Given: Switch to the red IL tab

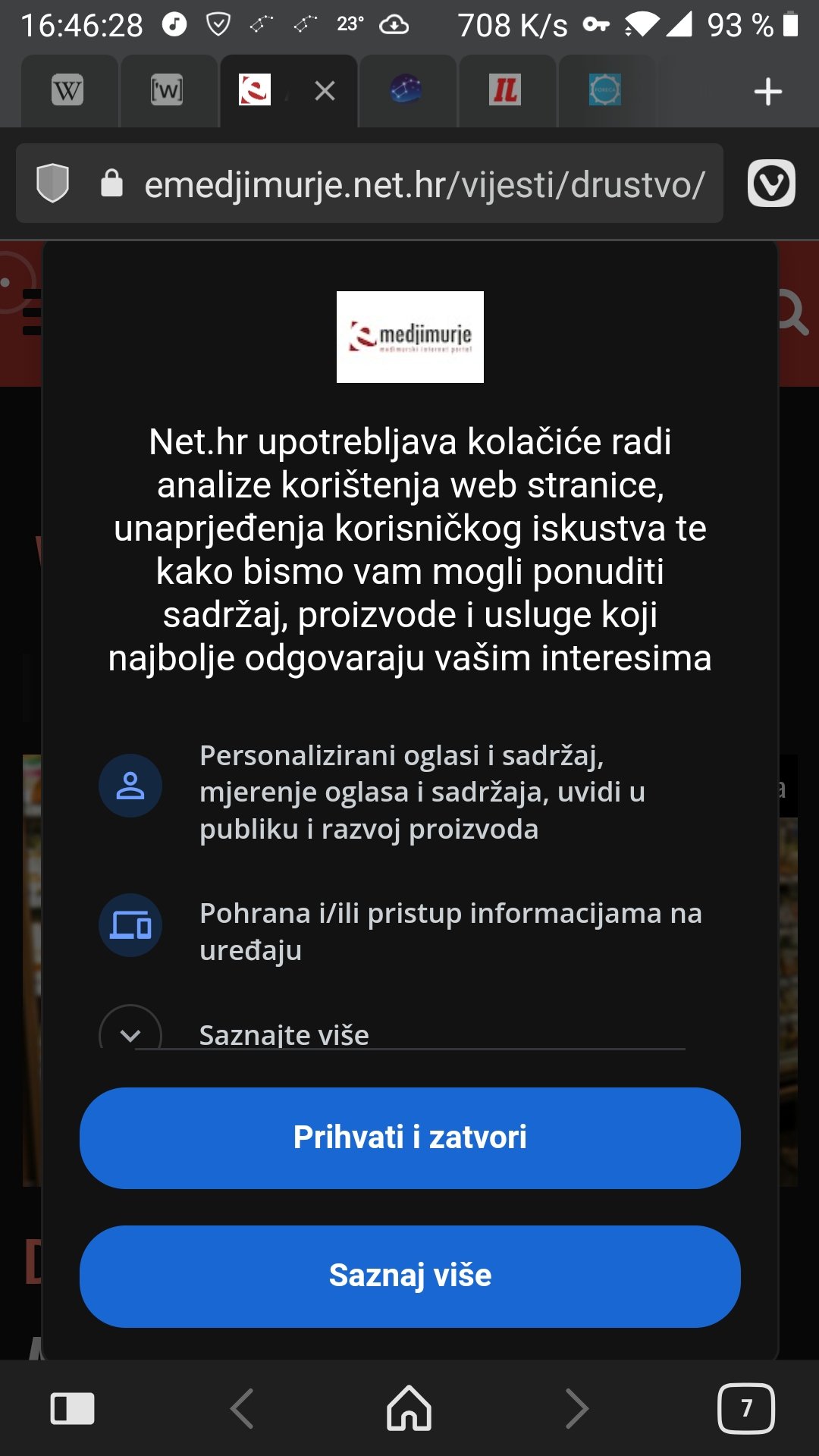Looking at the screenshot, I should click(505, 92).
